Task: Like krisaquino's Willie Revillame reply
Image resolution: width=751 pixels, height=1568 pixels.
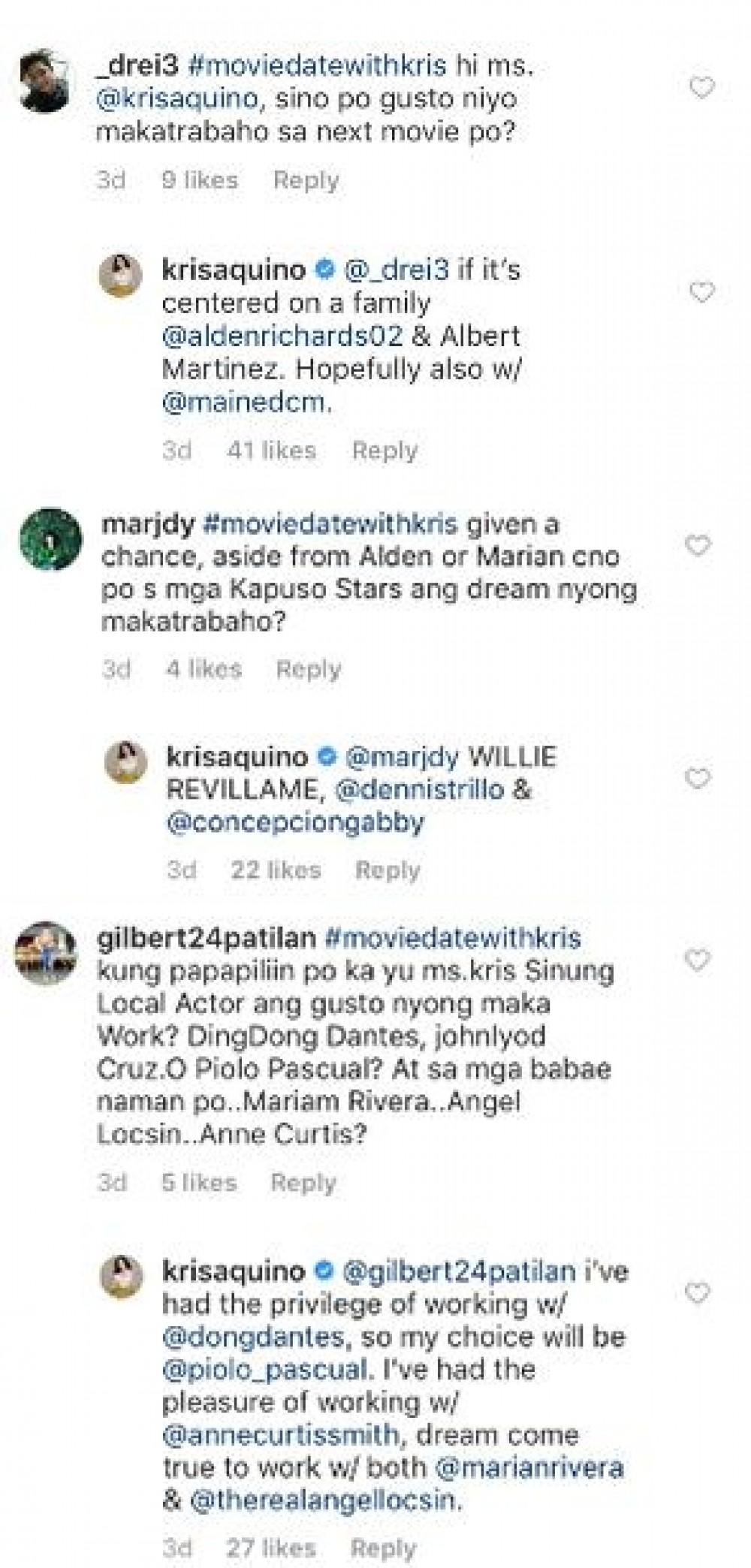Action: [x=698, y=778]
